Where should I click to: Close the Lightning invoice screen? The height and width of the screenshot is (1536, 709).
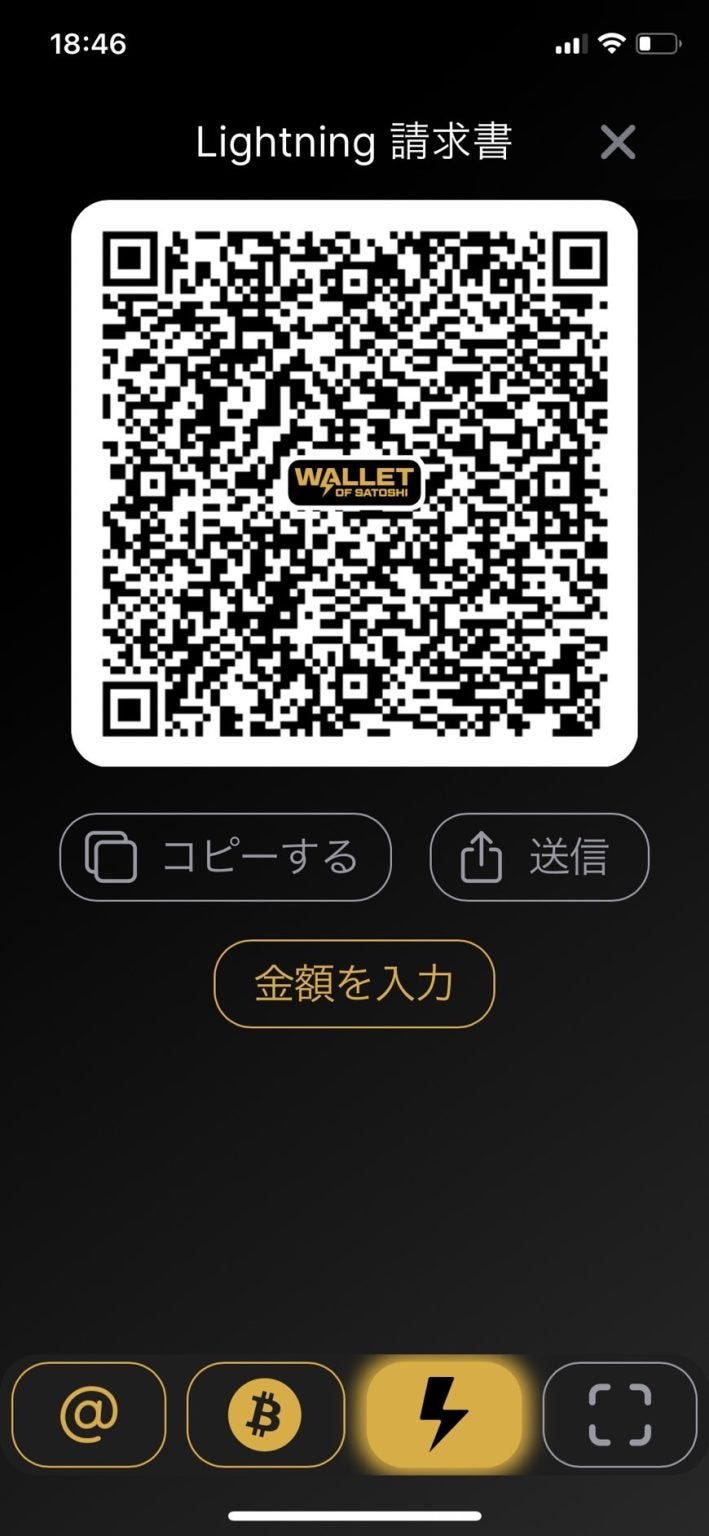(617, 143)
